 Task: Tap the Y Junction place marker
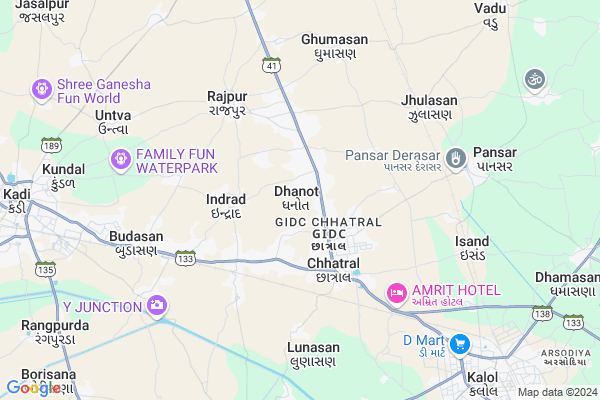click(x=156, y=304)
